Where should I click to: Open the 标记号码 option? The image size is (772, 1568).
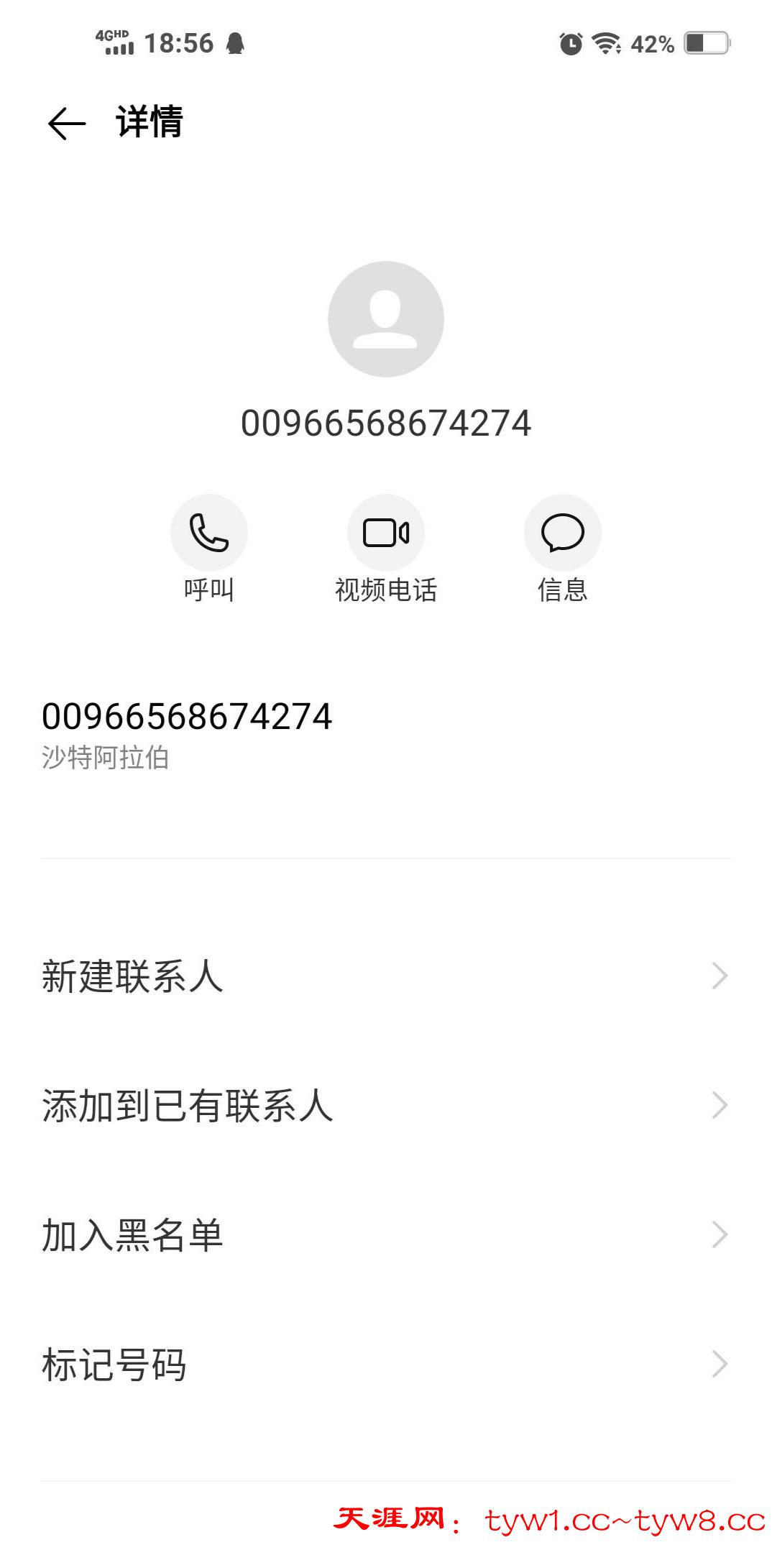[385, 1364]
